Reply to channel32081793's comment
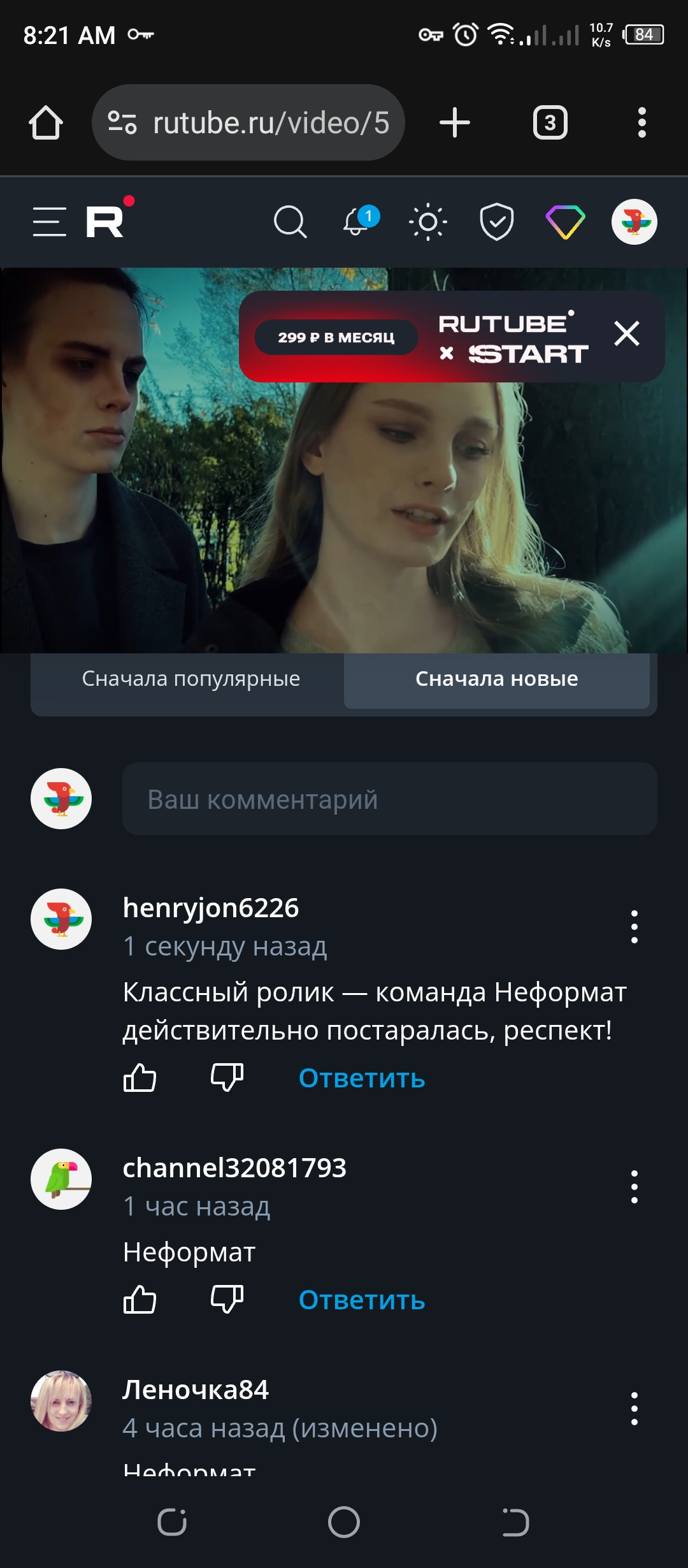688x1568 pixels. click(x=361, y=1300)
